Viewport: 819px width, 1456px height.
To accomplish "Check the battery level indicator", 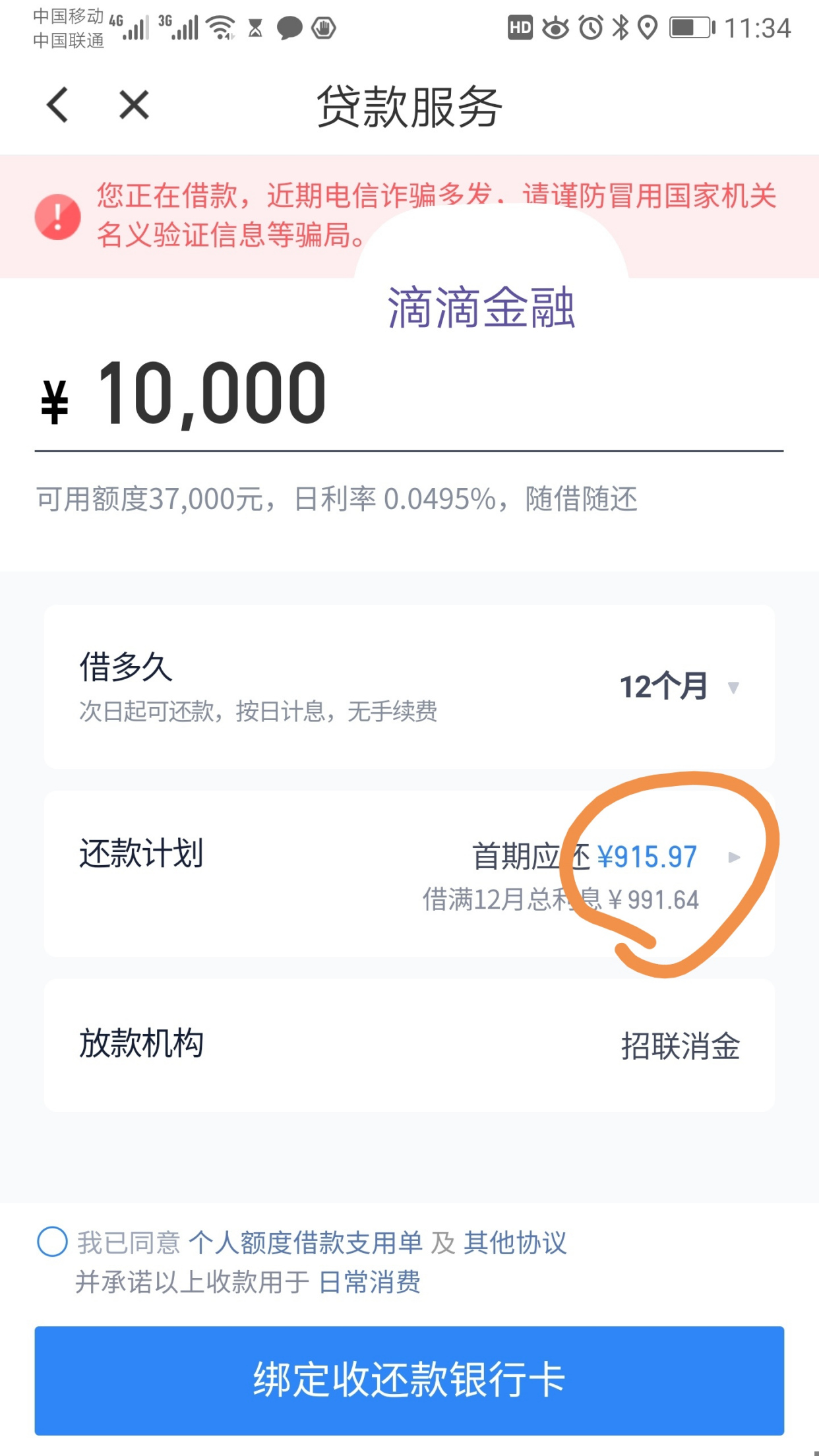I will [692, 26].
